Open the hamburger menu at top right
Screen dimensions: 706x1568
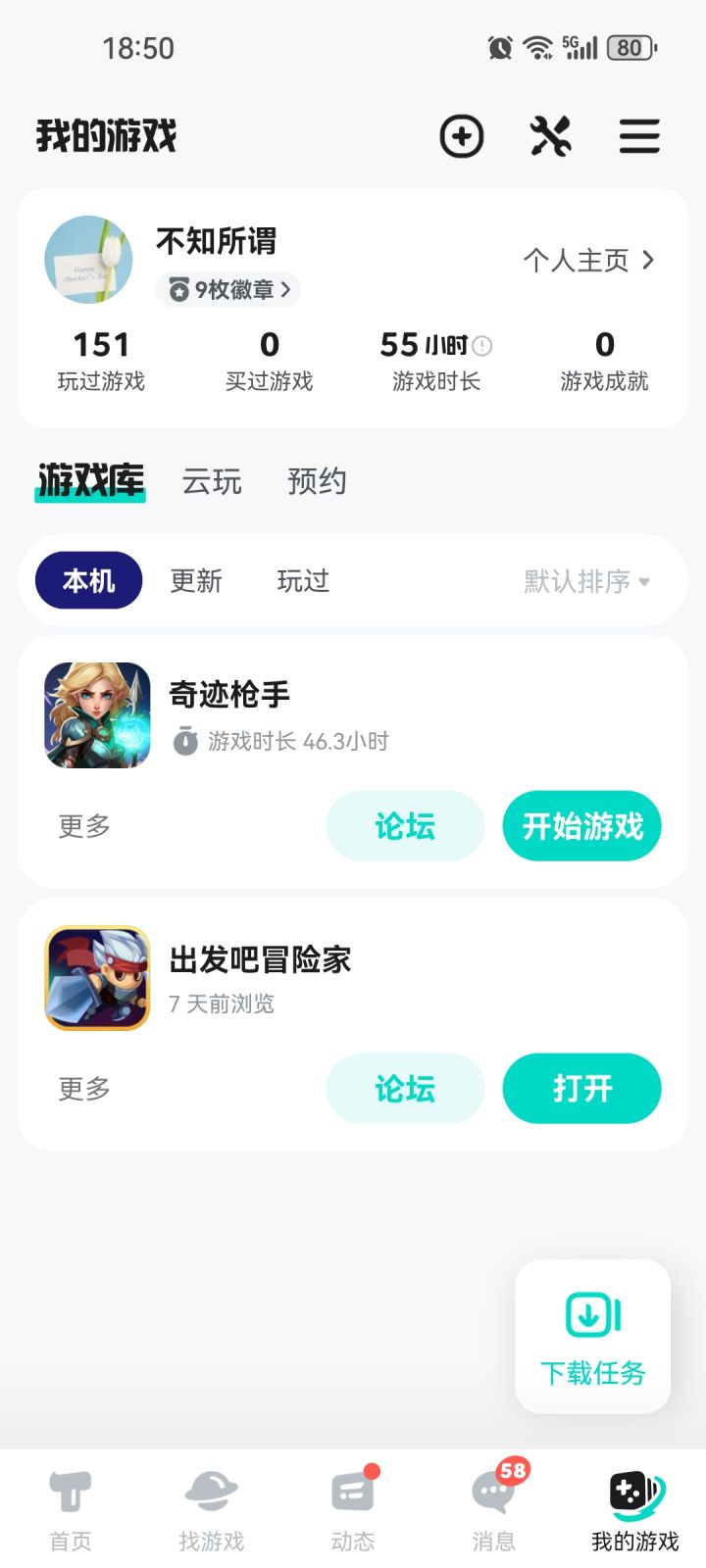[639, 137]
